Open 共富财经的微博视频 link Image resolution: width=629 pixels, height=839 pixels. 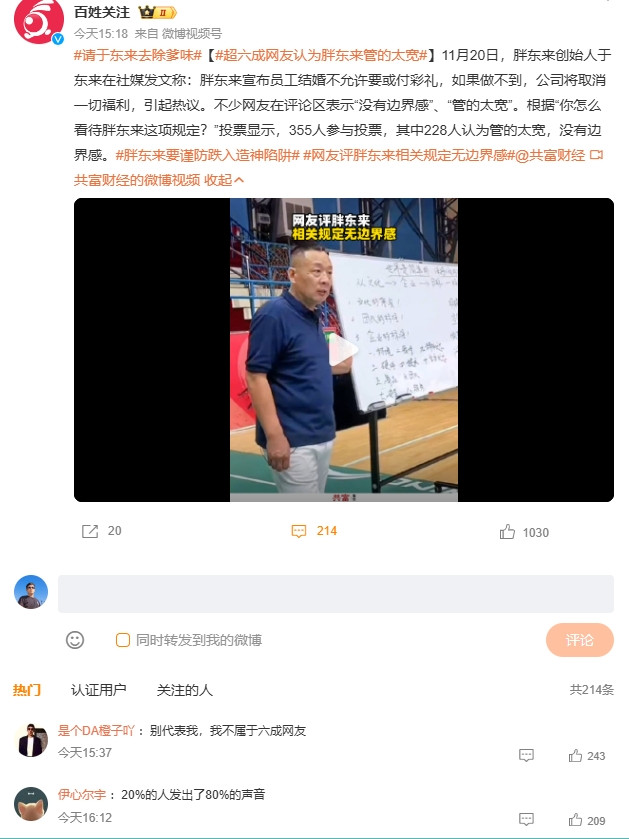click(137, 180)
